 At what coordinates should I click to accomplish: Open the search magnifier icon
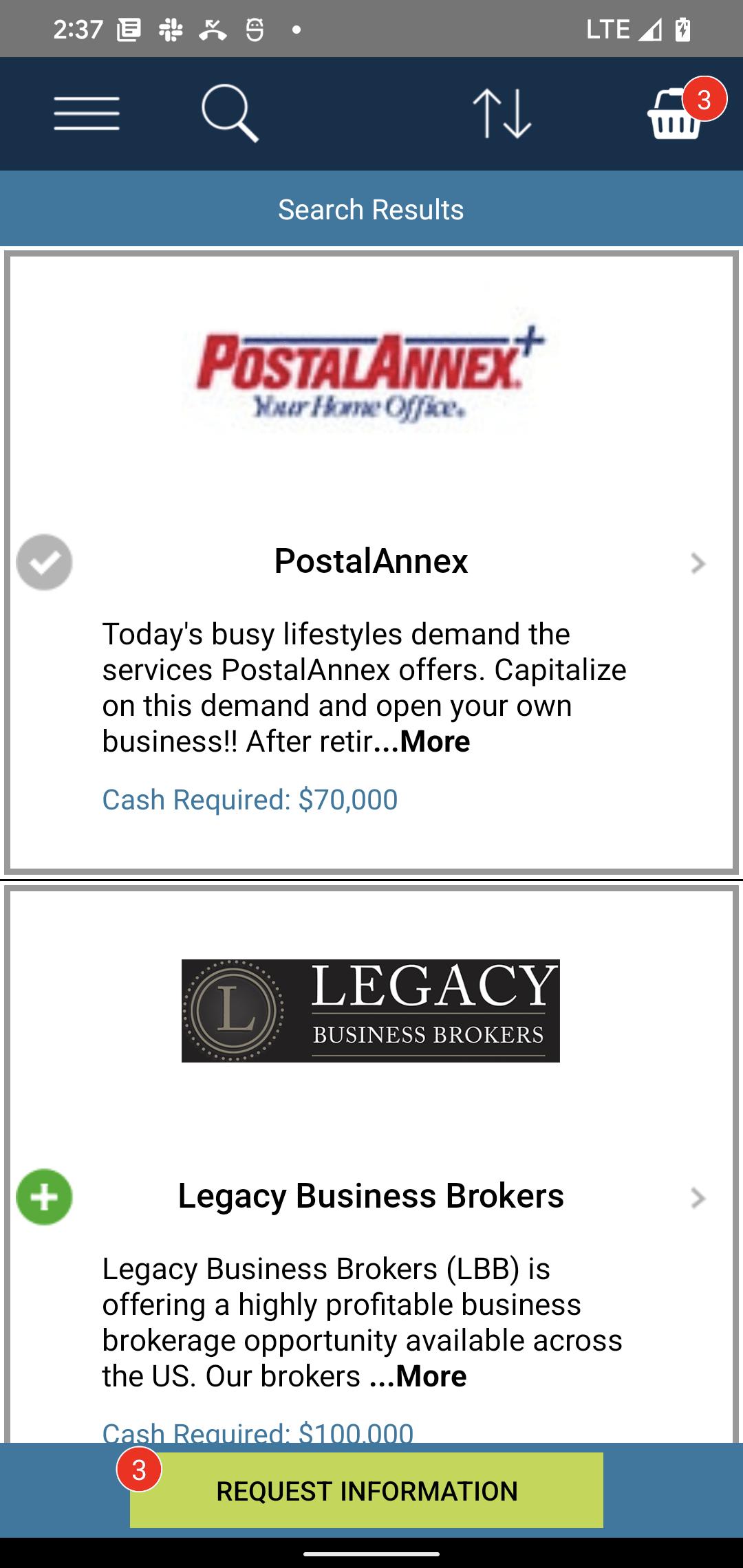(230, 113)
